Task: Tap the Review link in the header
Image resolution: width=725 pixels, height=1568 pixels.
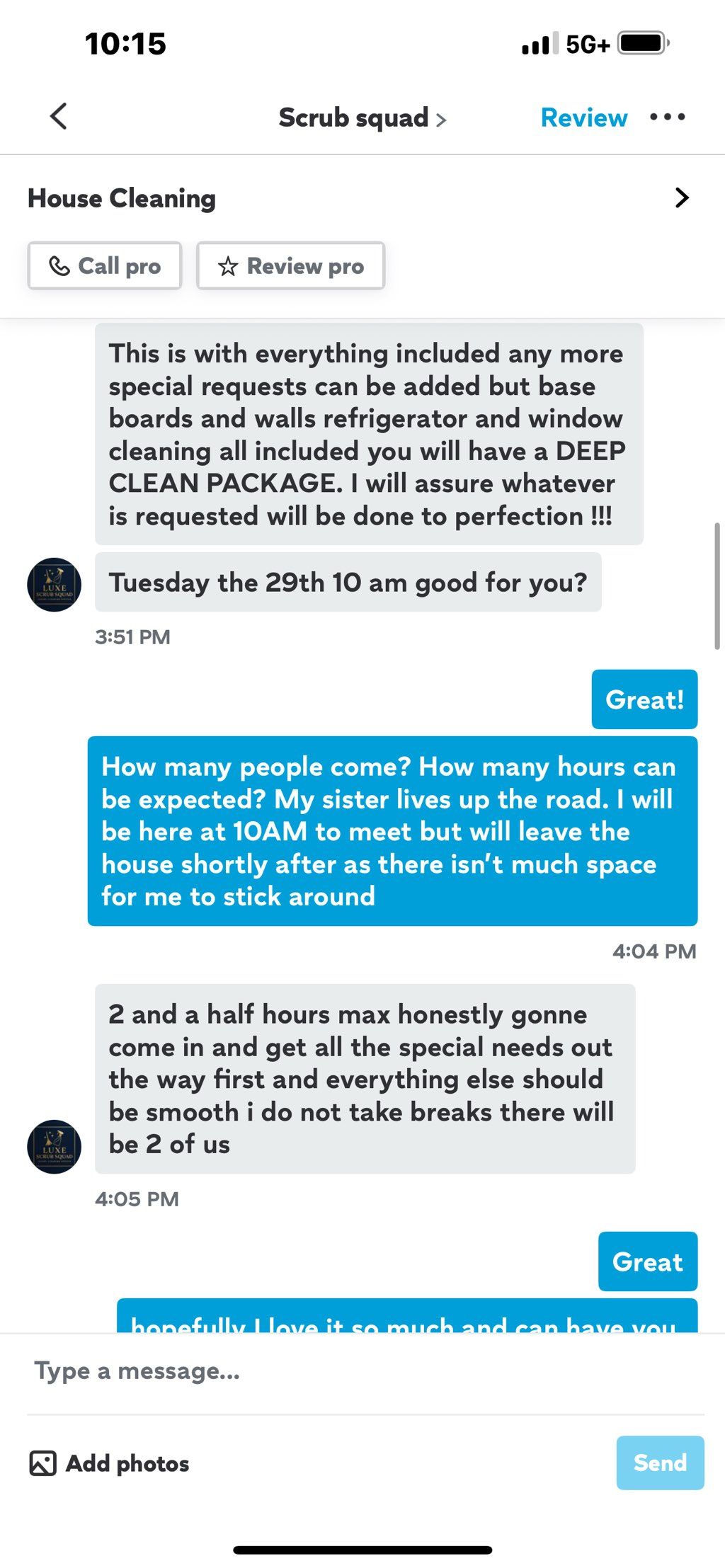Action: tap(583, 118)
